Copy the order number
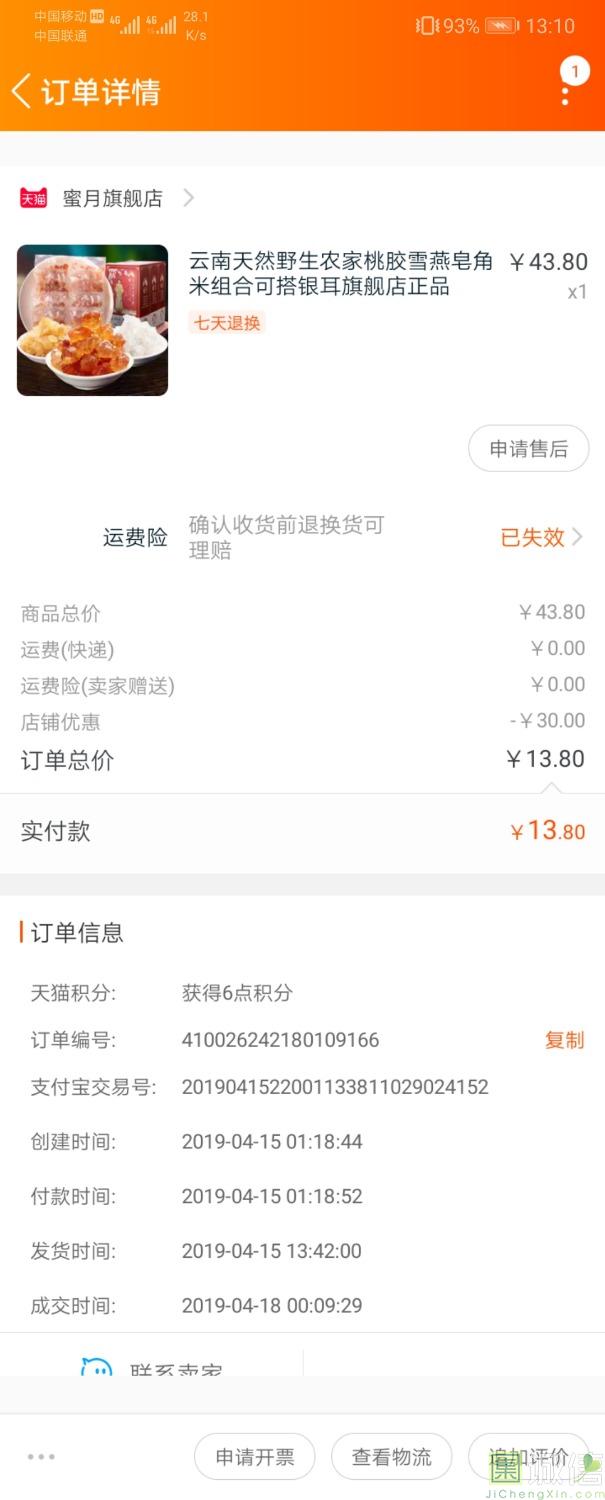The width and height of the screenshot is (605, 1500). [x=564, y=1040]
